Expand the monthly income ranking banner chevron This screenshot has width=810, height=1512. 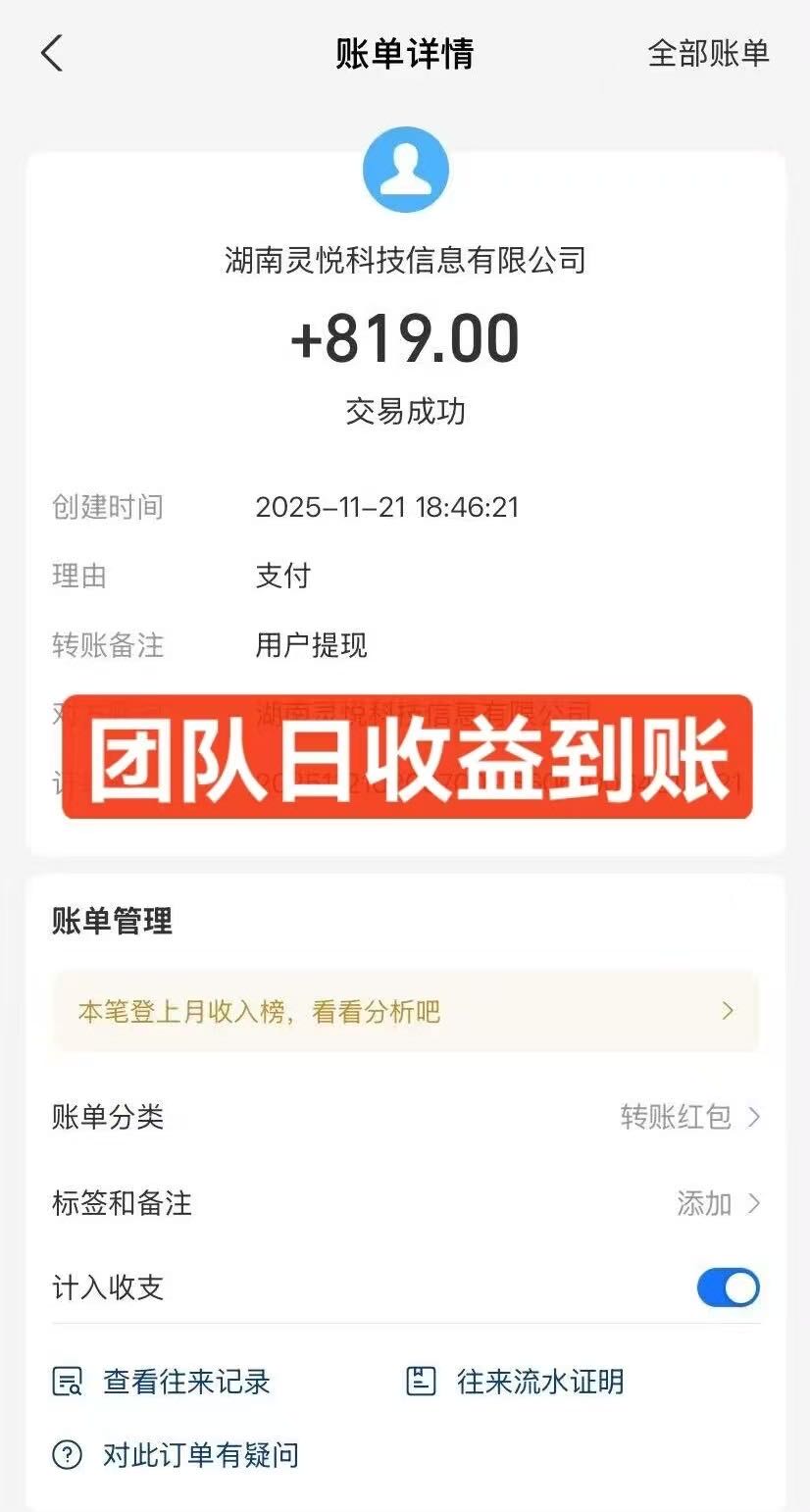tap(728, 1011)
